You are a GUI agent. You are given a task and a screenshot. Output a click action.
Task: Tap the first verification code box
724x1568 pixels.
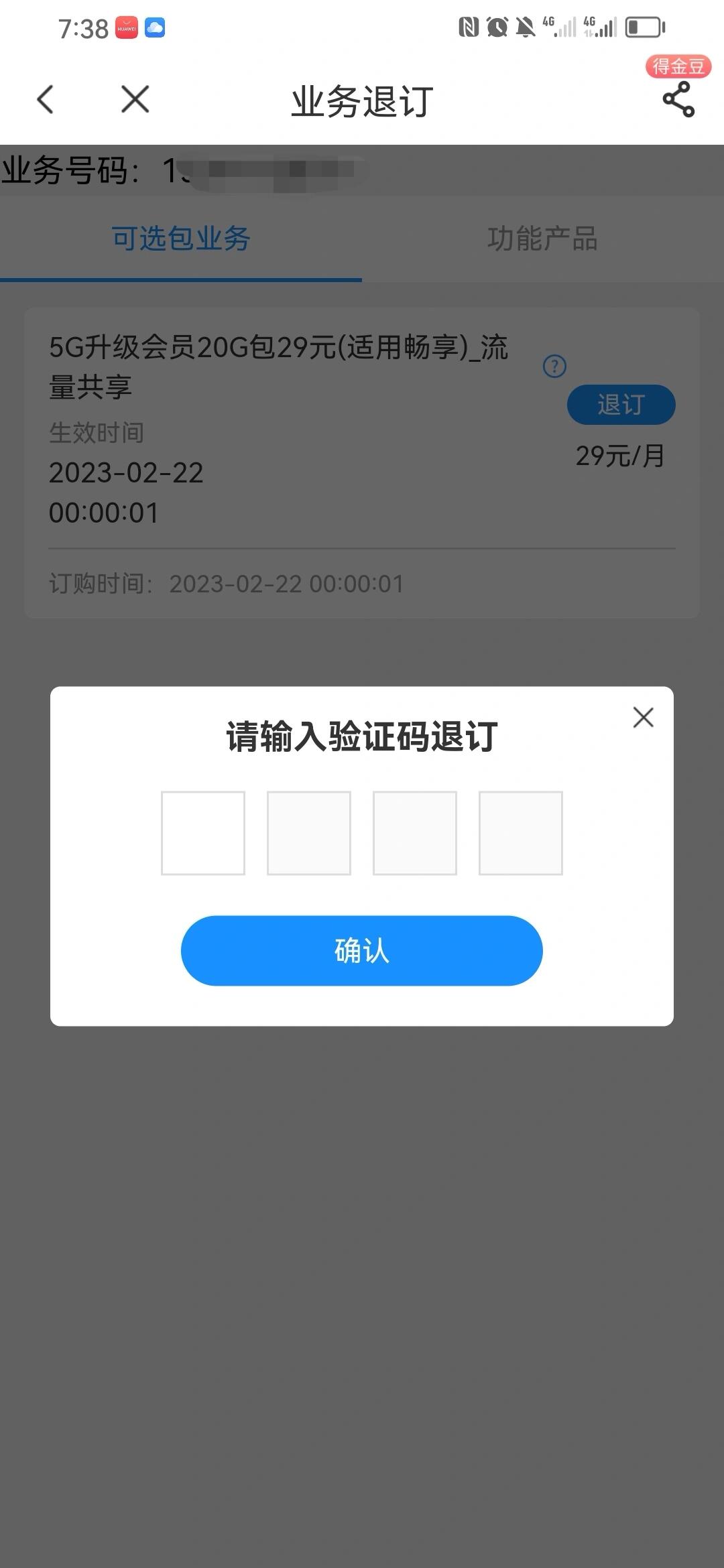[x=203, y=833]
